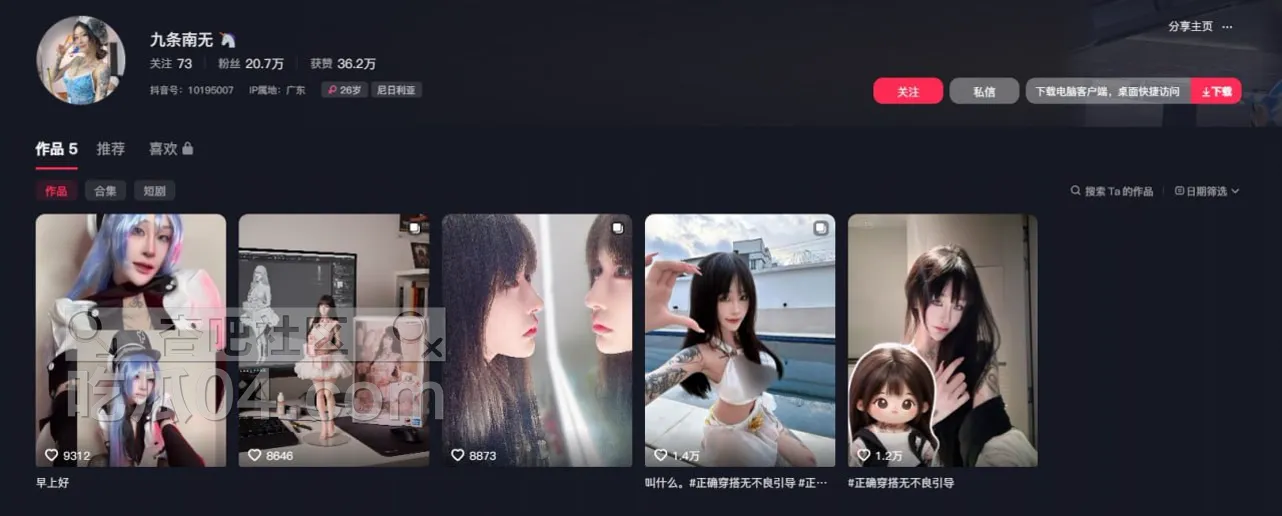1282x516 pixels.
Task: Search this user's works via 搜索 Ta 的作品
Action: coord(1112,191)
